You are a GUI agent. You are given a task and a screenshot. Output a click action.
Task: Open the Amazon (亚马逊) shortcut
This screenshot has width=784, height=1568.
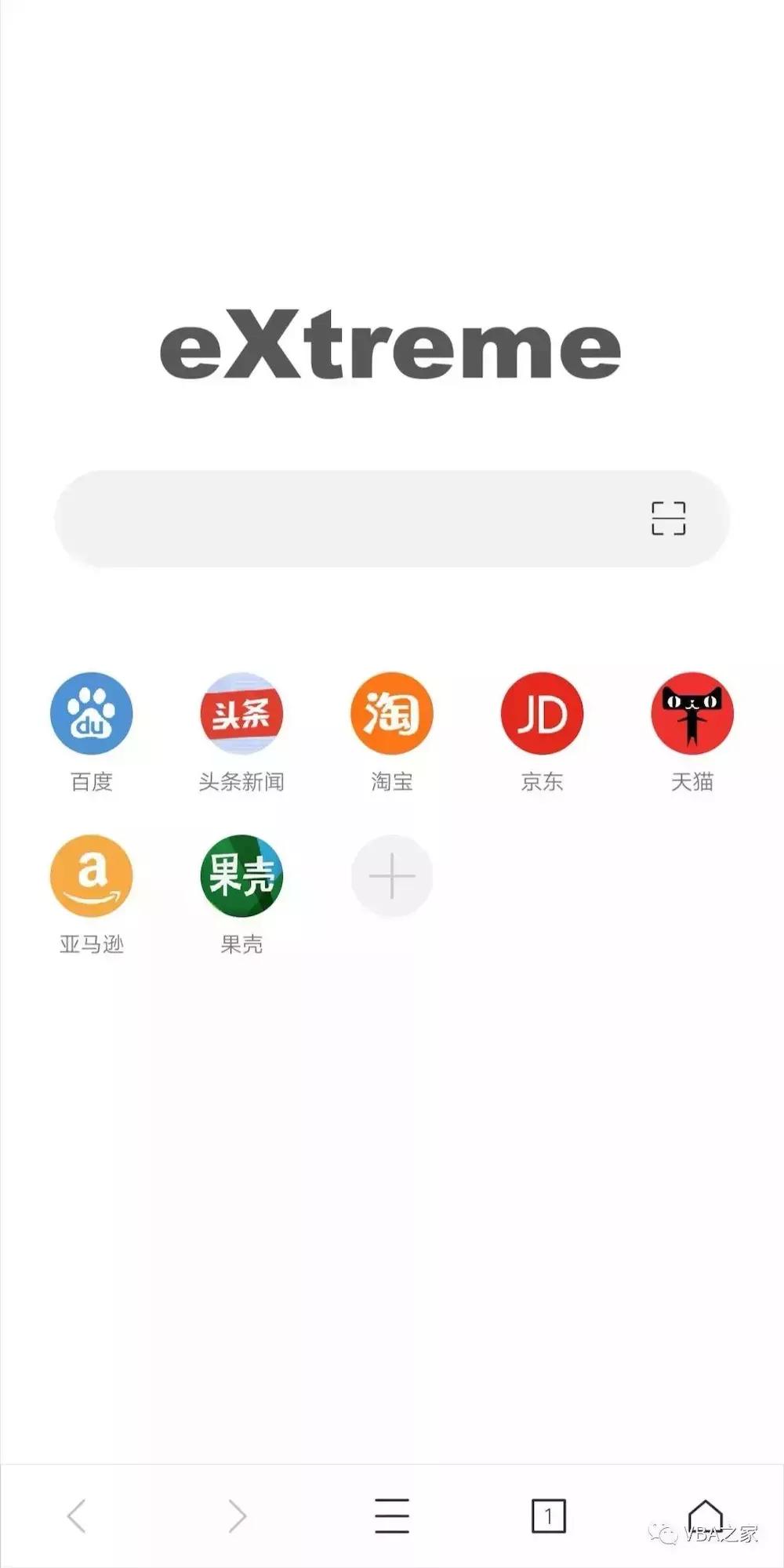click(x=91, y=876)
